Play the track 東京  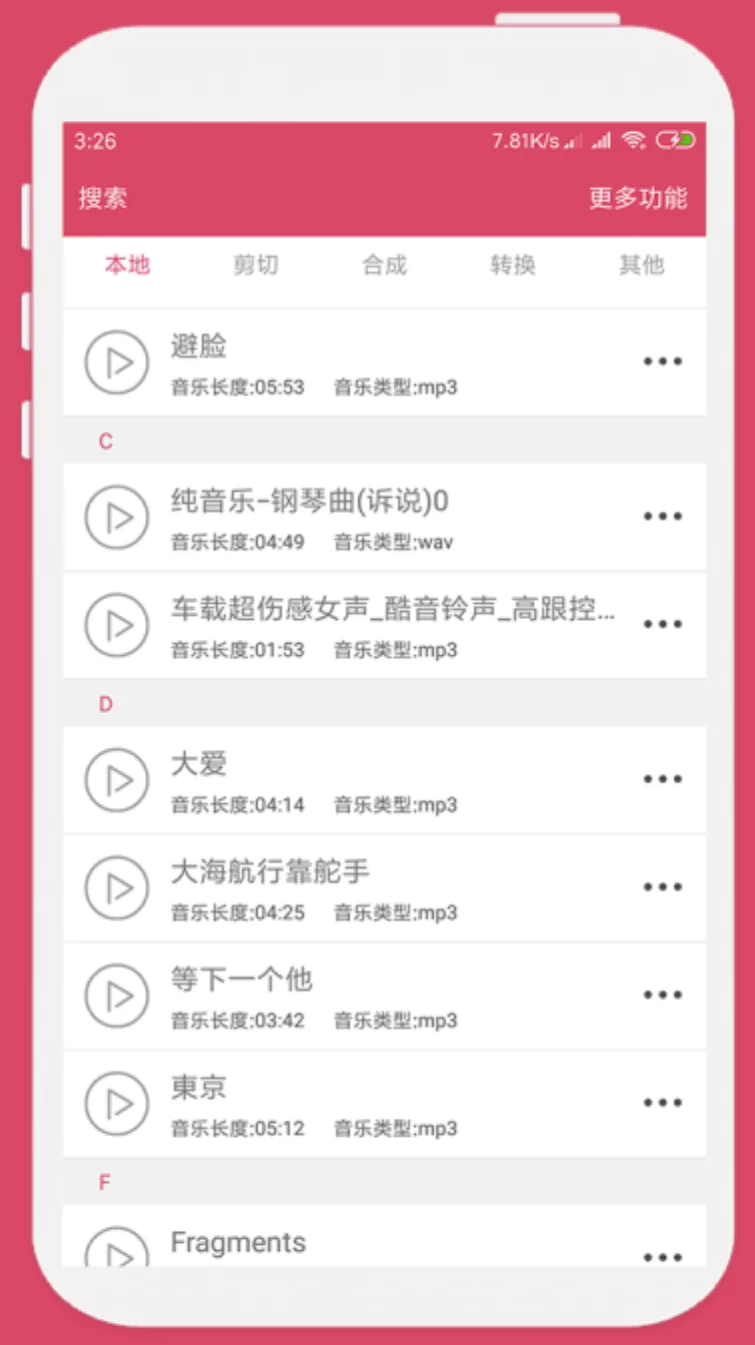(117, 1104)
